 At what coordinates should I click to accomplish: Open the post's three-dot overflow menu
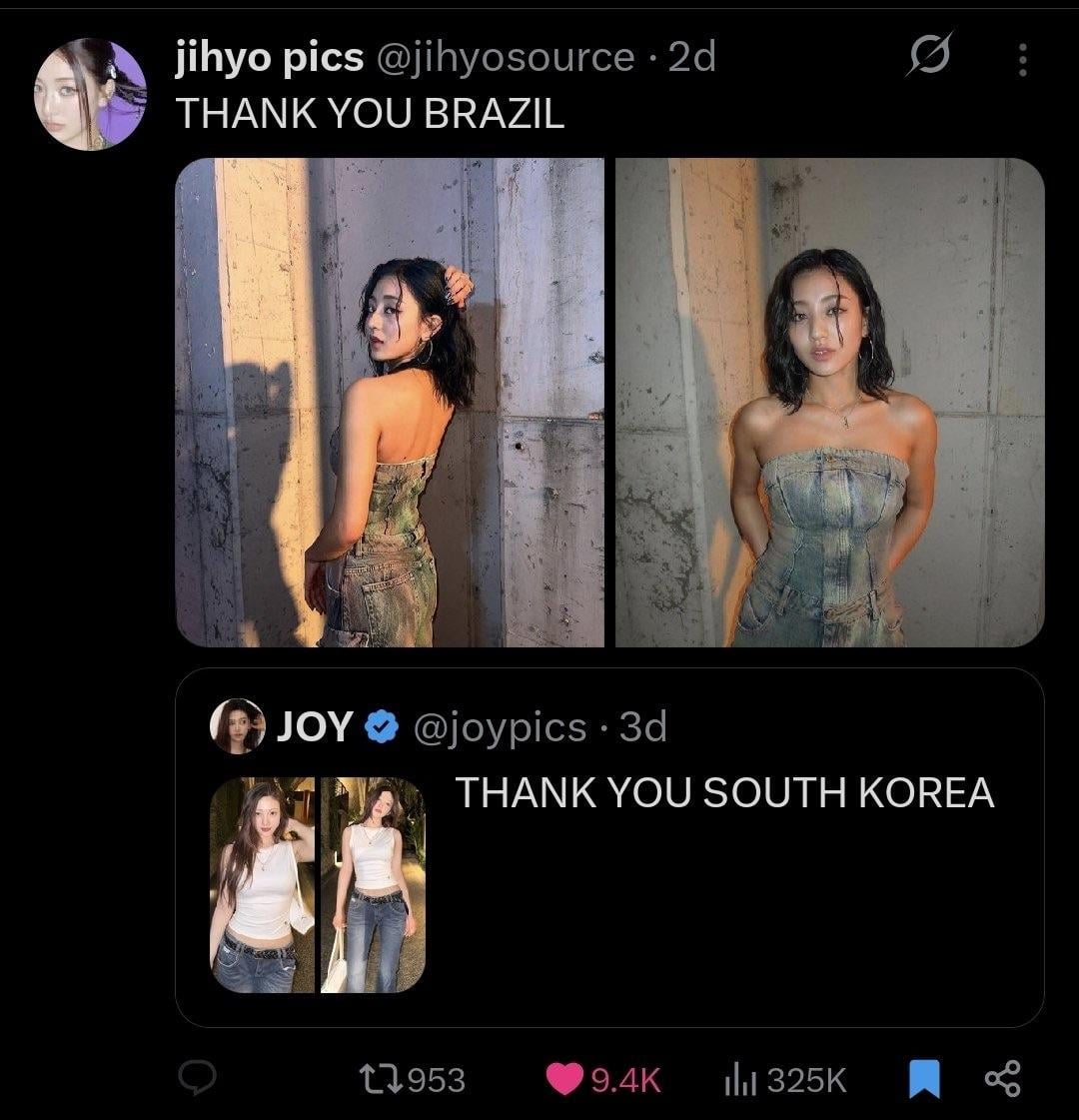1021,60
